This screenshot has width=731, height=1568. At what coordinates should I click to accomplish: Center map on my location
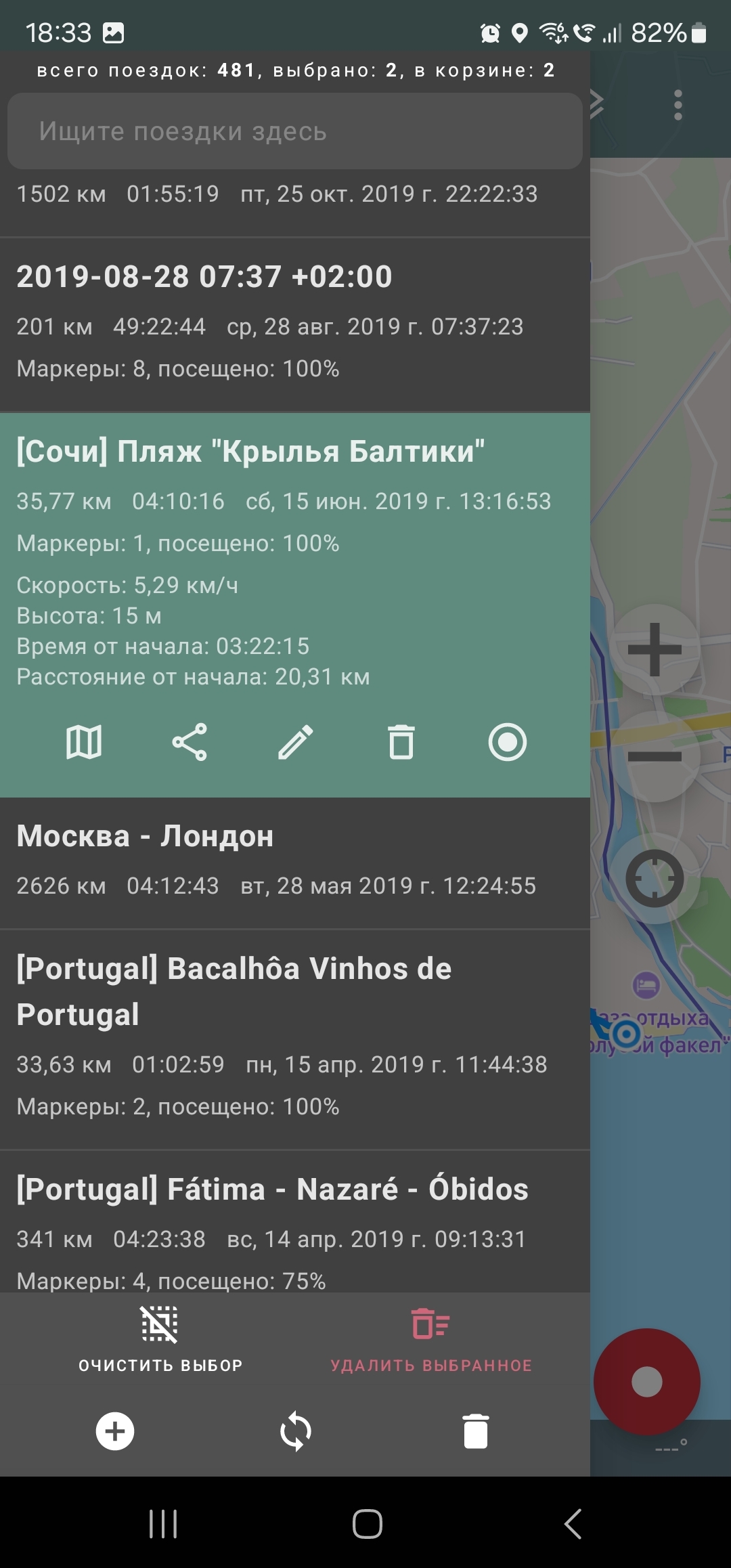point(655,879)
